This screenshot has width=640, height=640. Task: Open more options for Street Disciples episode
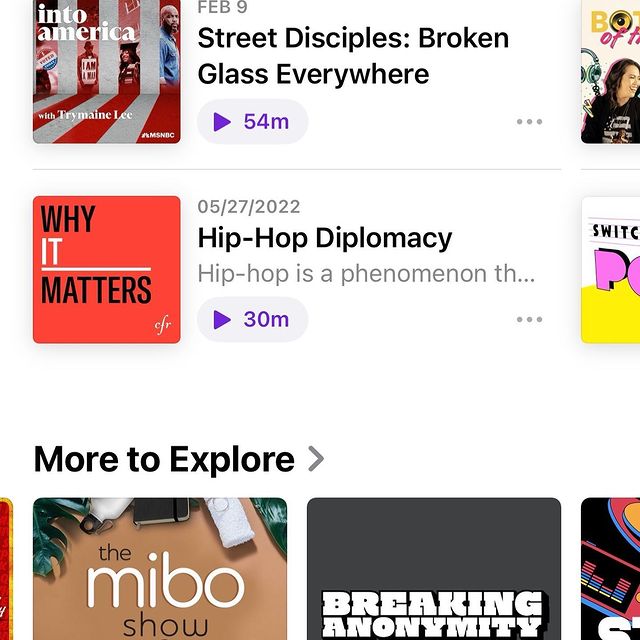[x=529, y=122]
